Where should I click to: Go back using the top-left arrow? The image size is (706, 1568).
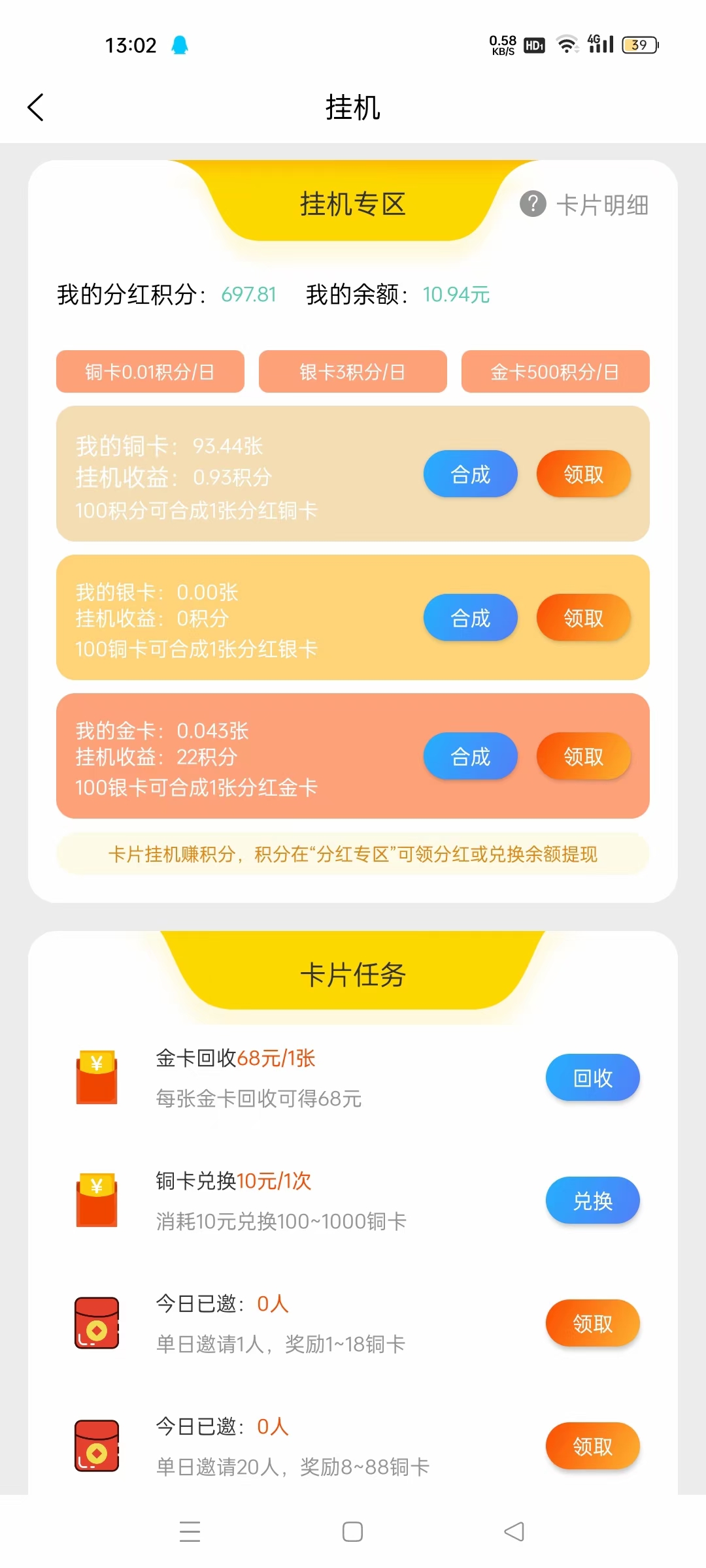click(x=36, y=107)
